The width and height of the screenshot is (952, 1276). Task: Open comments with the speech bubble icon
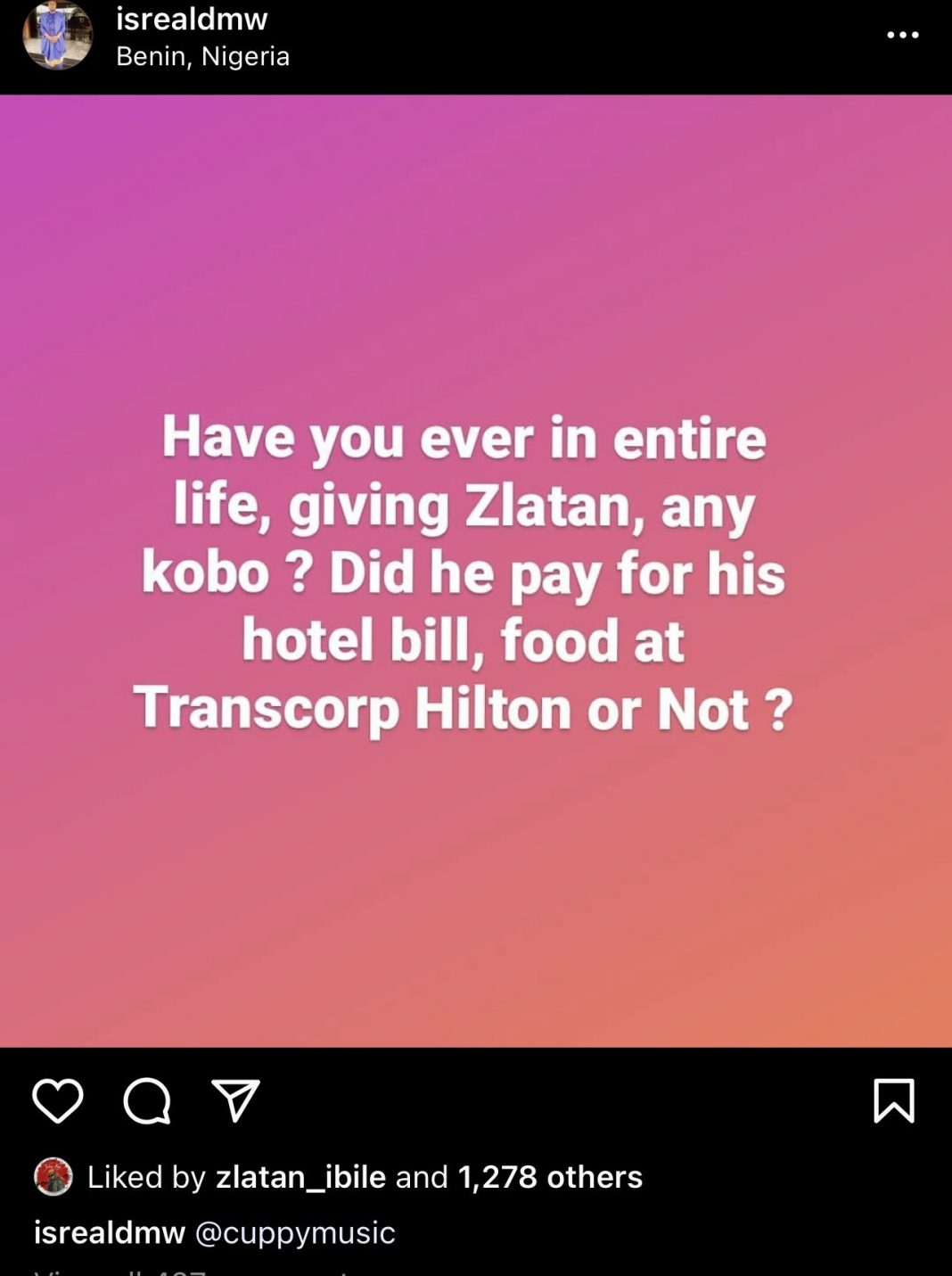click(x=147, y=1100)
